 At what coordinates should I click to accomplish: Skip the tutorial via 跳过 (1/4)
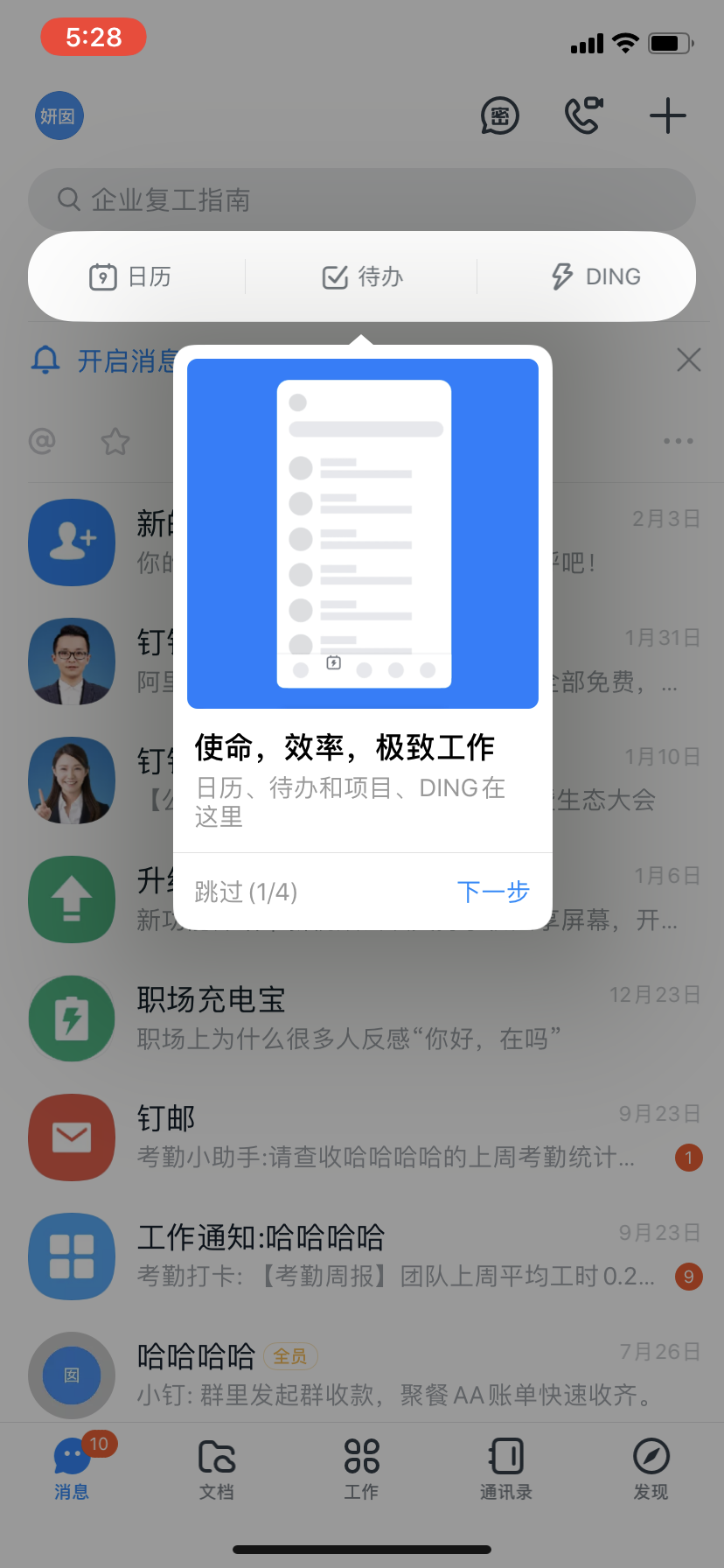(x=246, y=892)
